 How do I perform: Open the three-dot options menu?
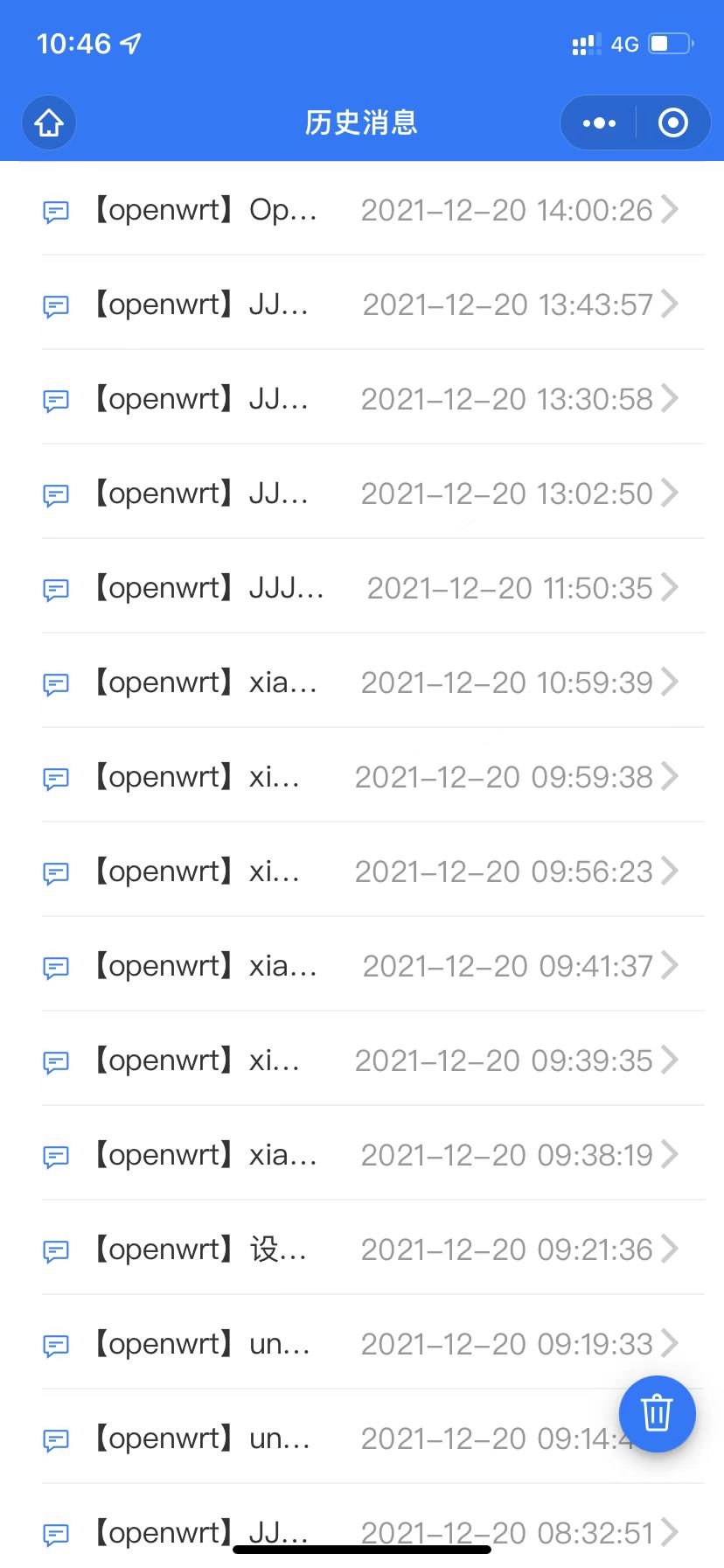pyautogui.click(x=597, y=122)
